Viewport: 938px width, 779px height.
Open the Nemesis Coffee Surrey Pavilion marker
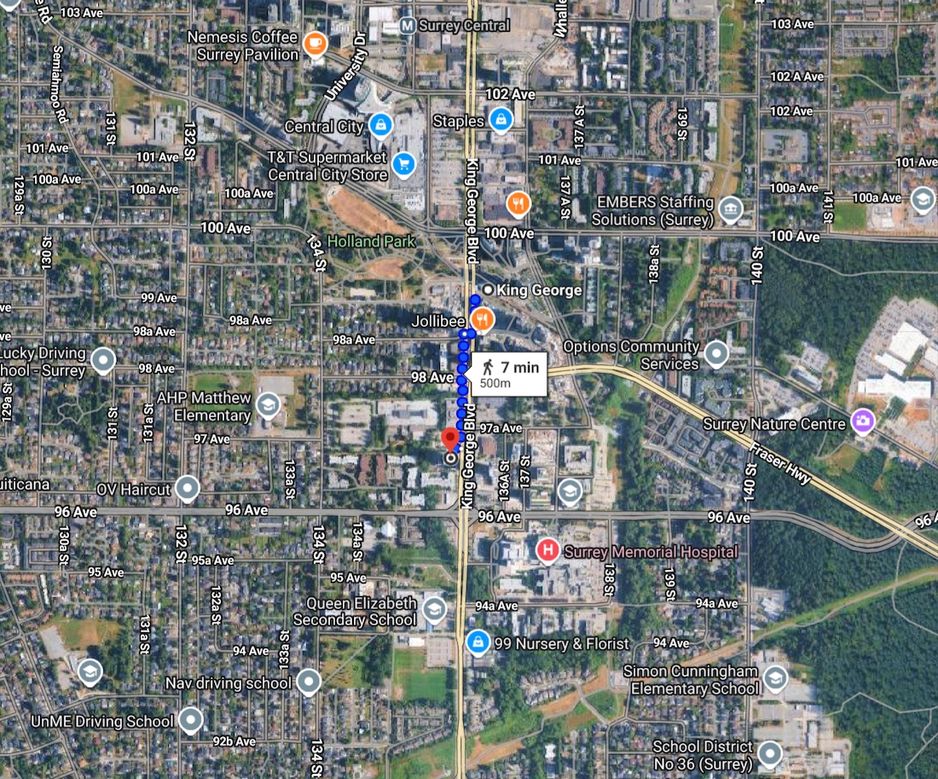coord(314,43)
